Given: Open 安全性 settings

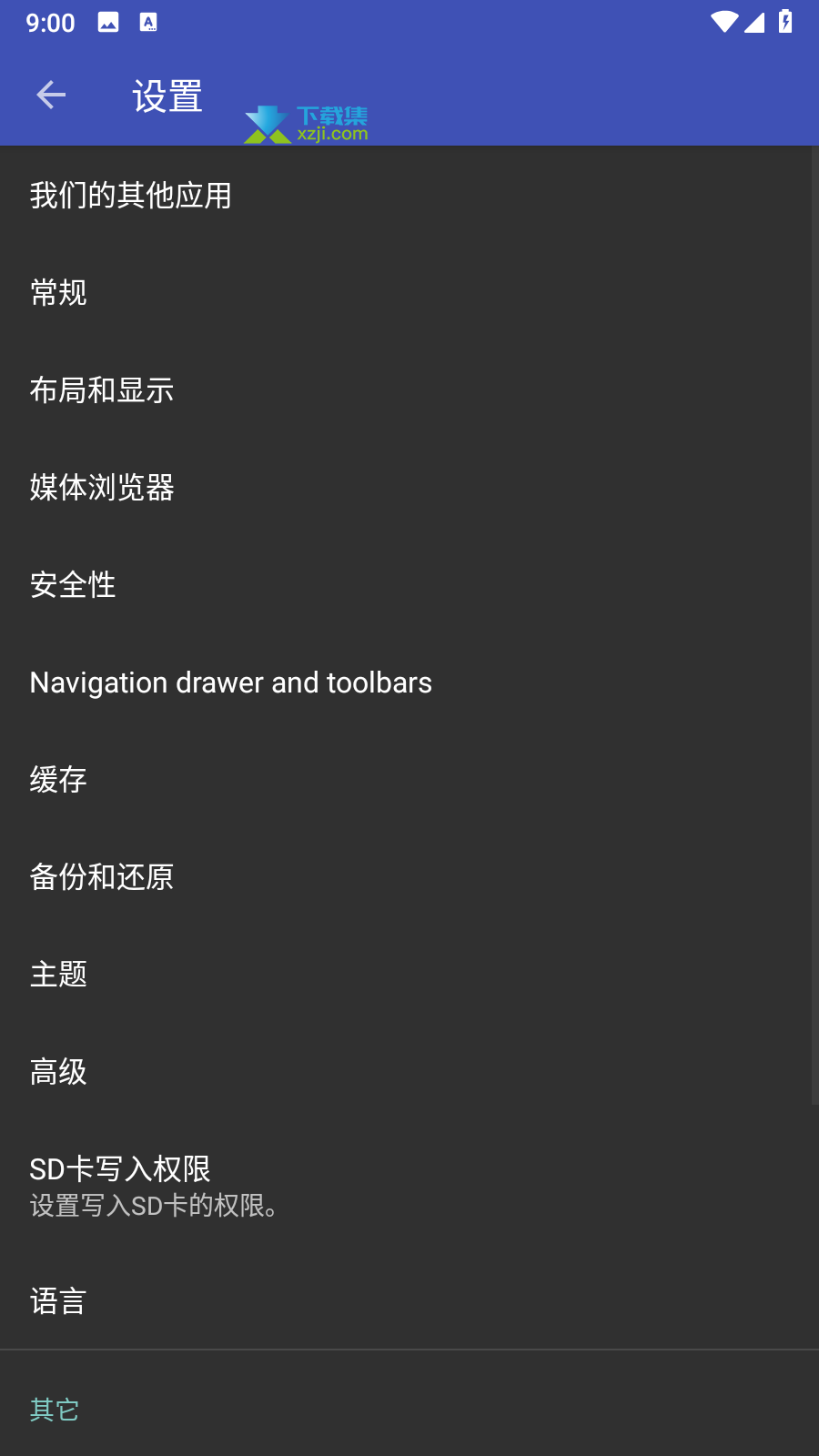Looking at the screenshot, I should (409, 584).
